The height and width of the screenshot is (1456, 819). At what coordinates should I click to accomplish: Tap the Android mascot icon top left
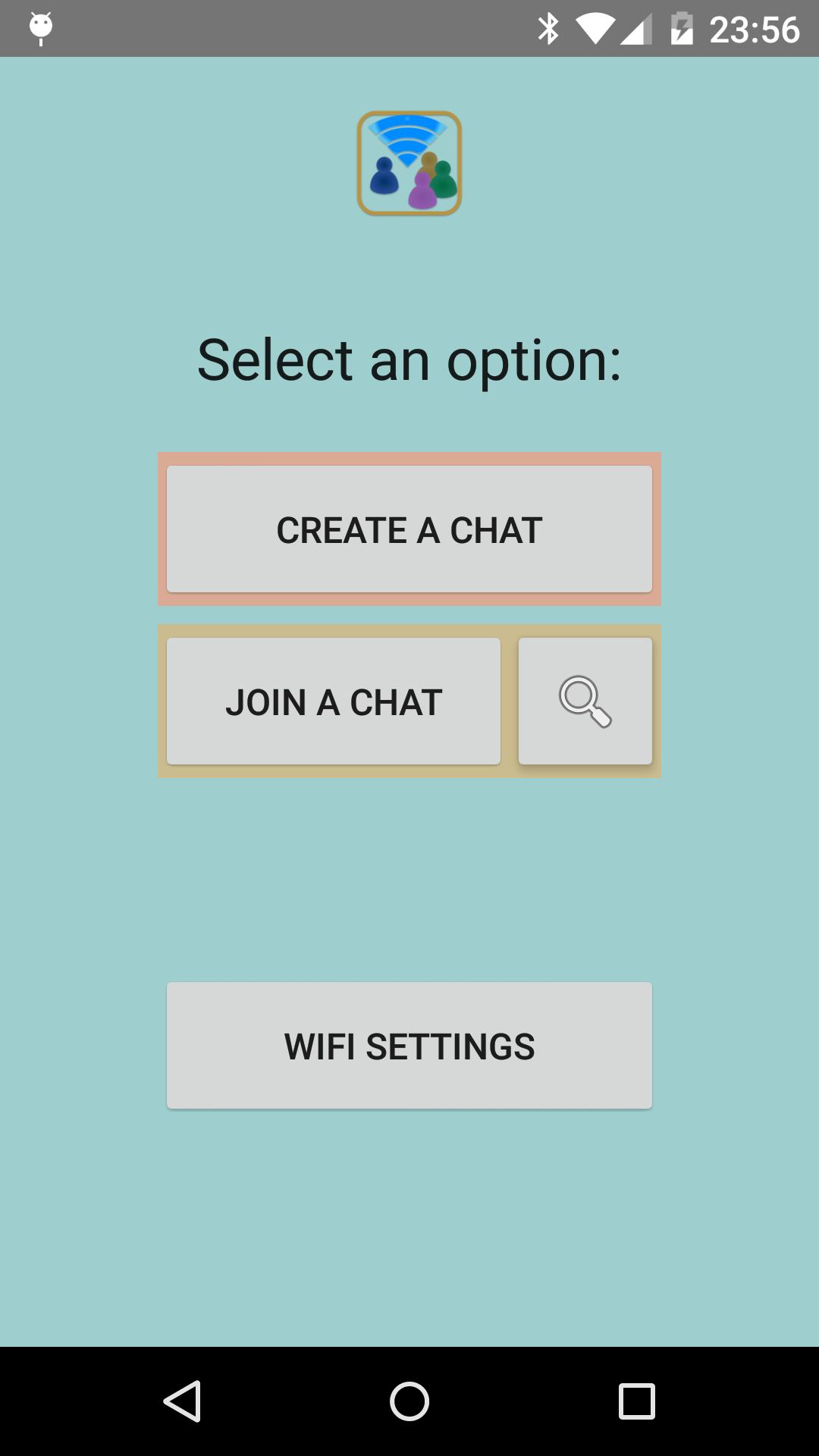click(39, 26)
